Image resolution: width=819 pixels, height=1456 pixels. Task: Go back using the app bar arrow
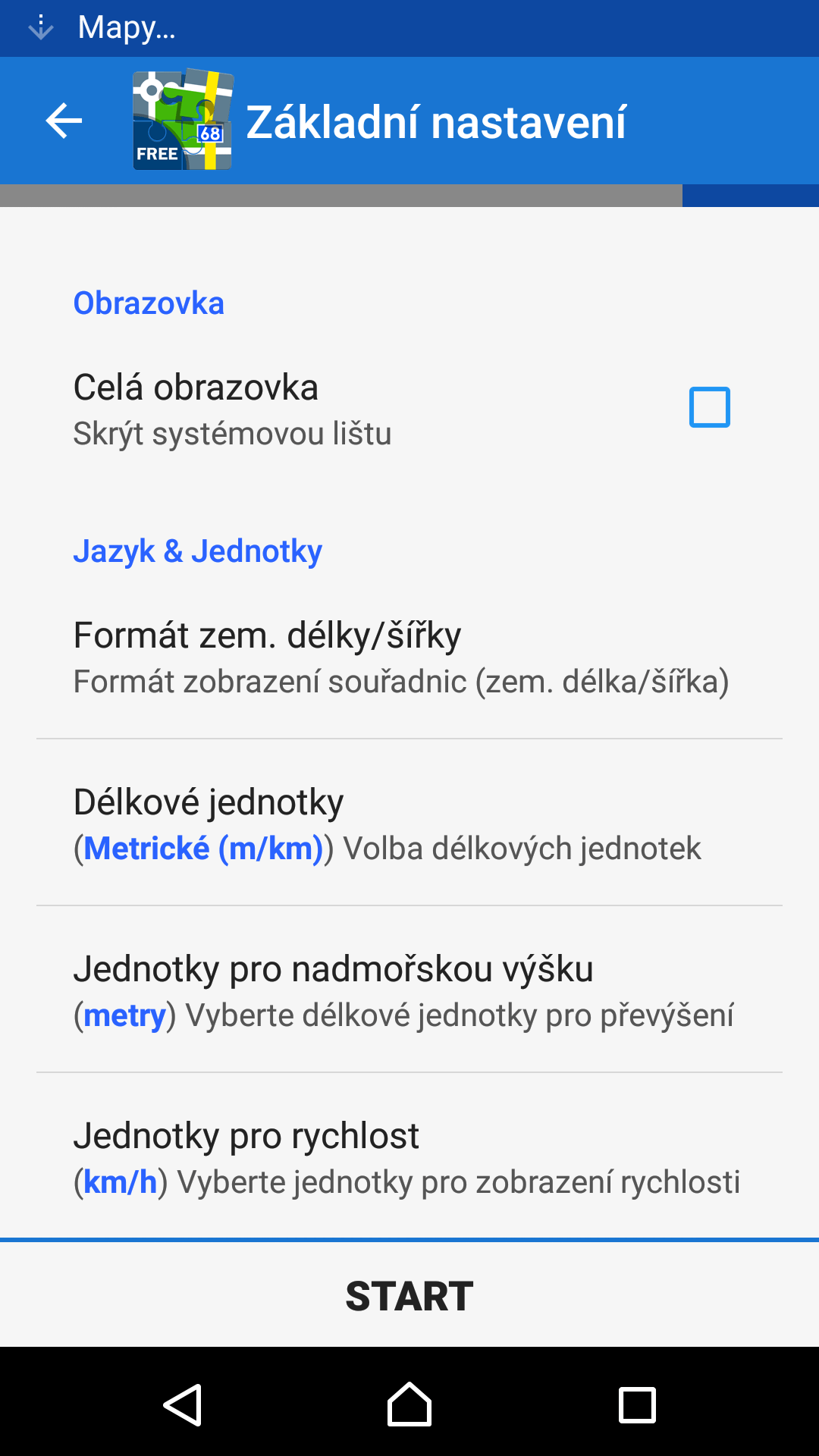(x=64, y=121)
